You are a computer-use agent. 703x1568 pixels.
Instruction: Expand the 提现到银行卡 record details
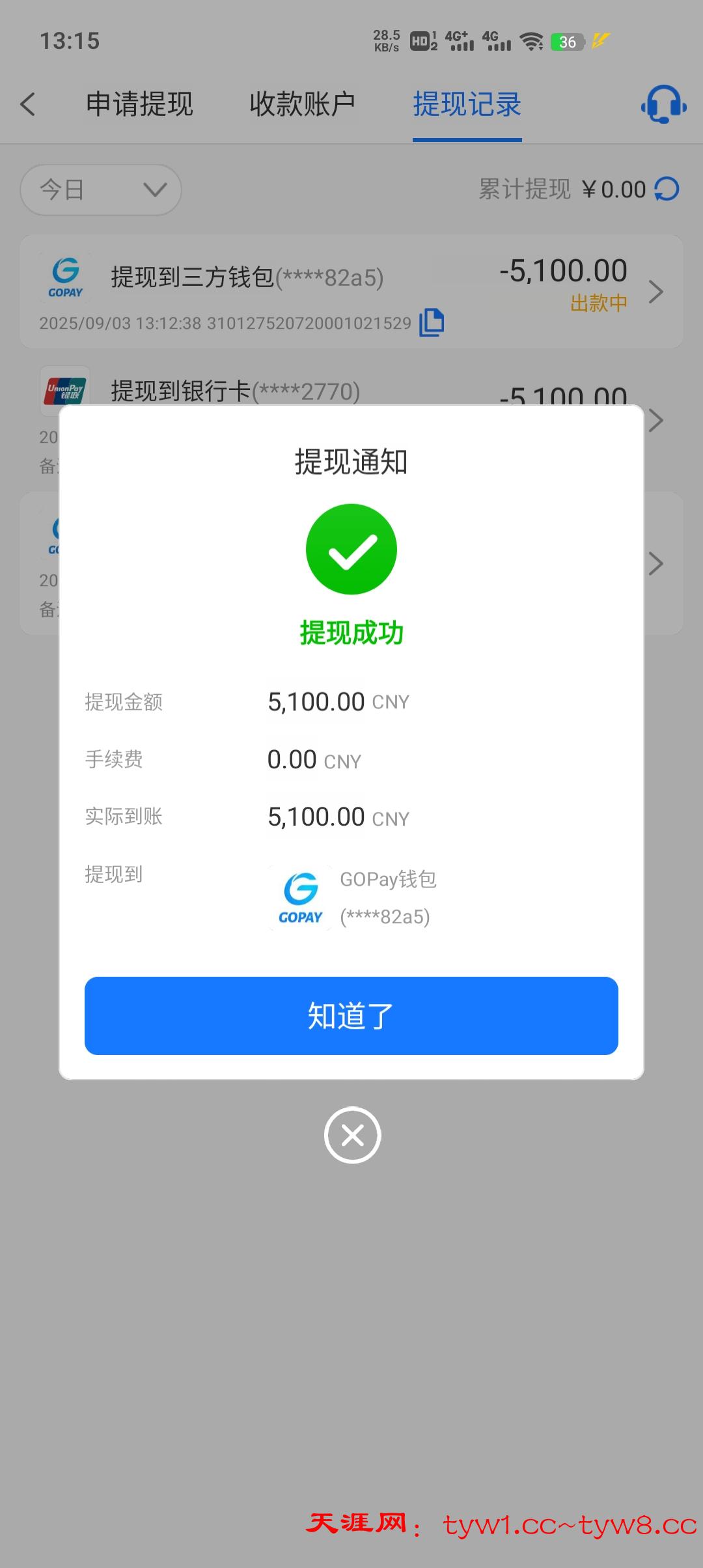(x=656, y=421)
